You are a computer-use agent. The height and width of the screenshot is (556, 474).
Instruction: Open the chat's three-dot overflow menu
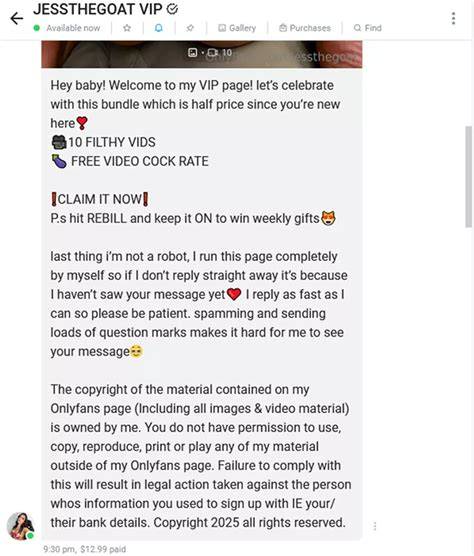(453, 18)
